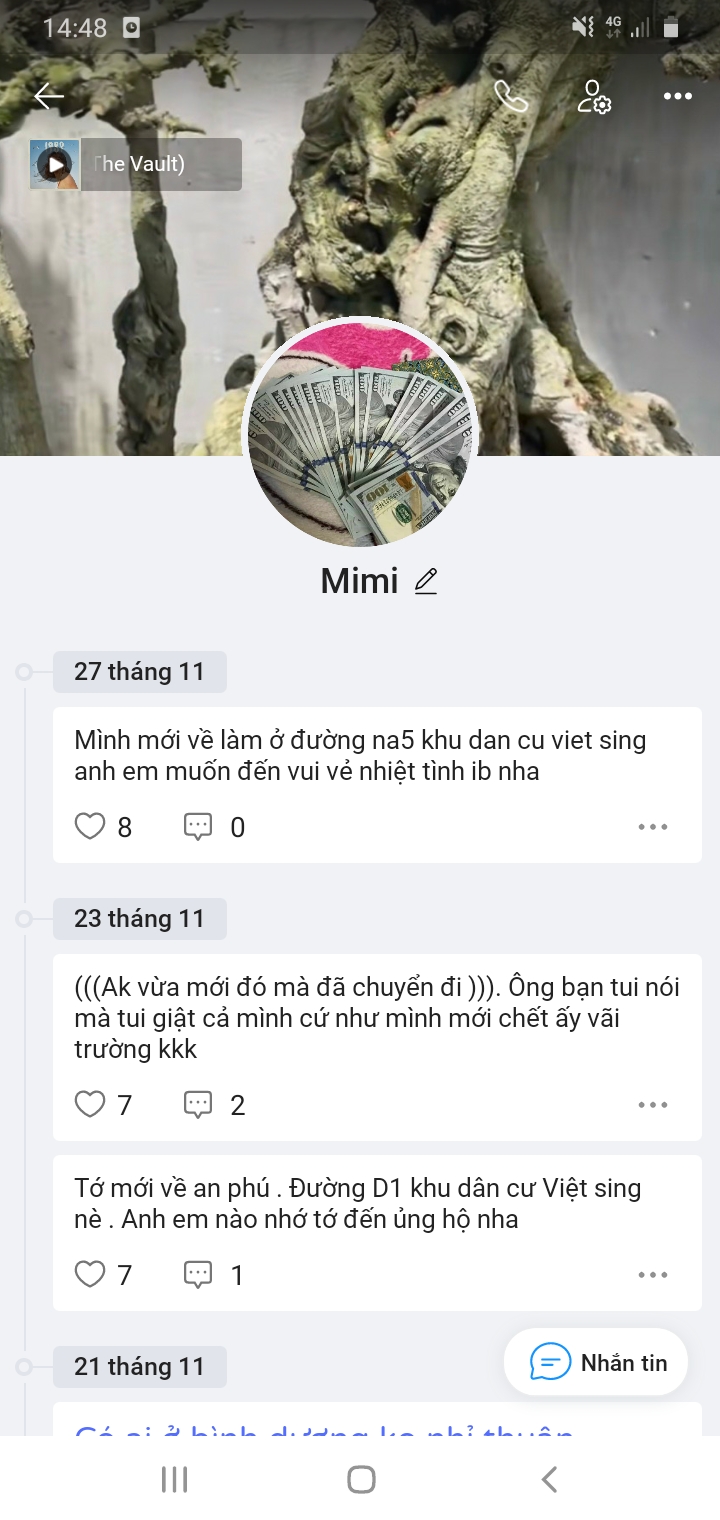Open the top overflow menu
720x1520 pixels.
pos(677,96)
